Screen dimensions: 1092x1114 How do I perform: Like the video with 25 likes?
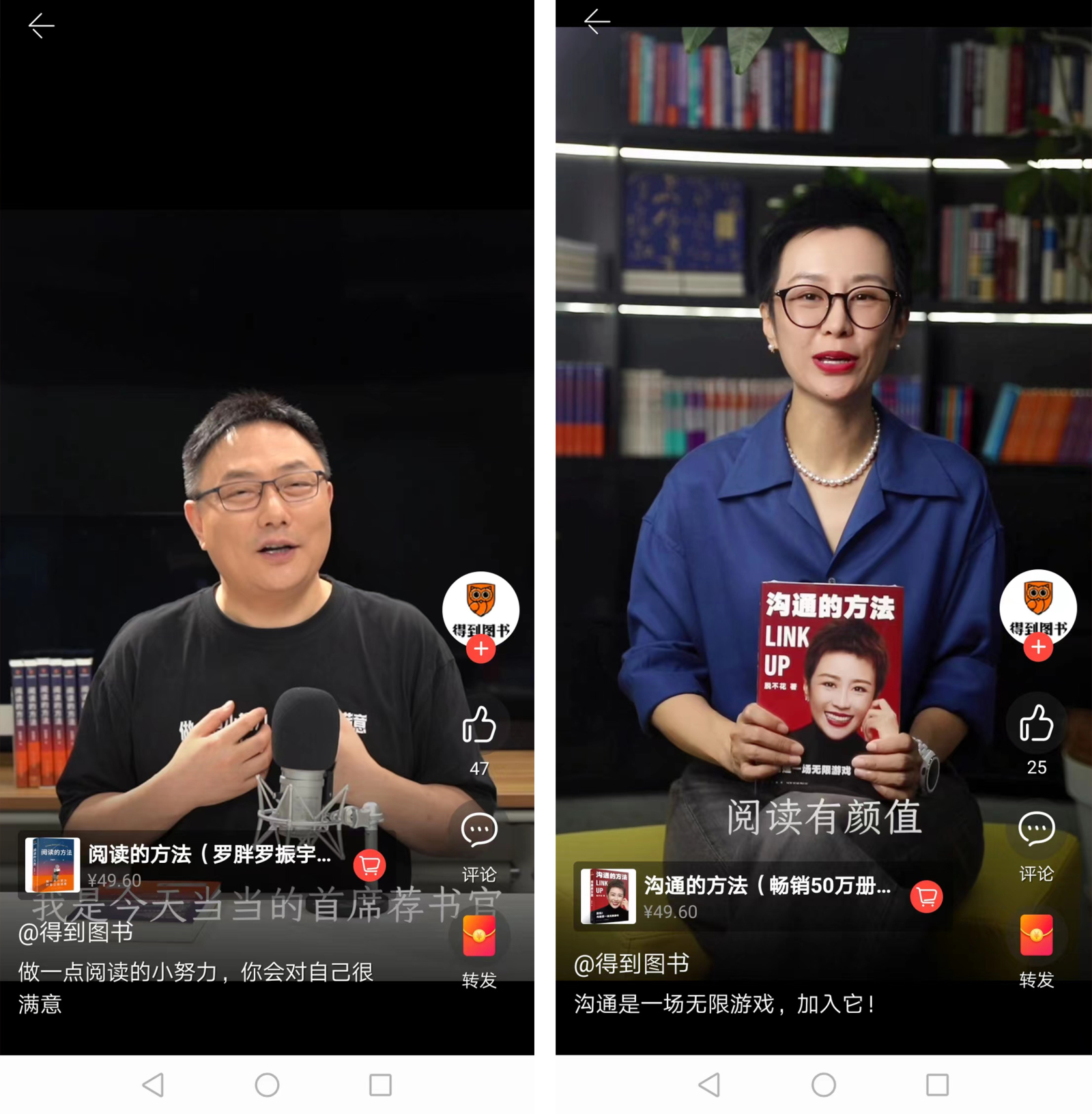[x=1036, y=724]
